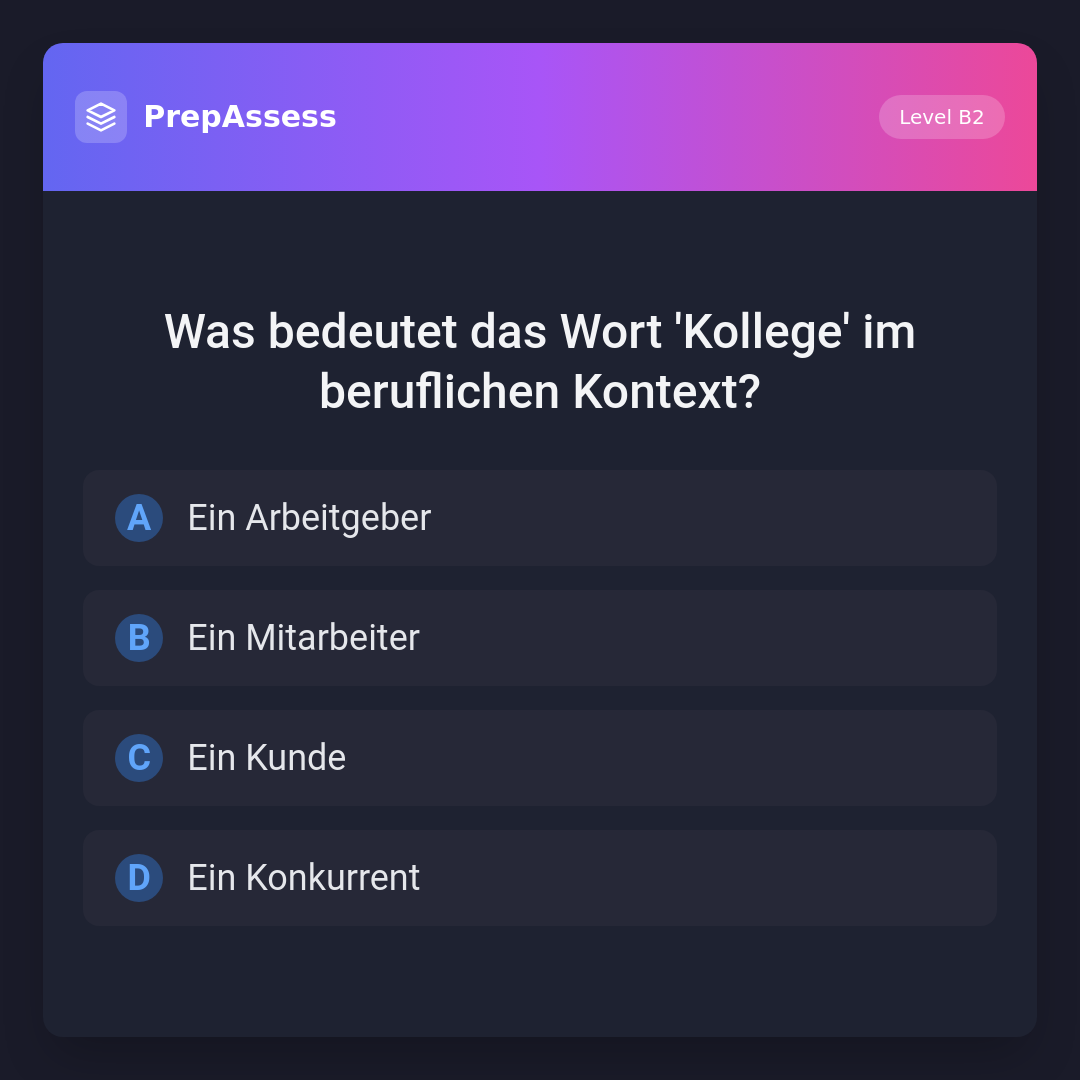Choose option B Ein Mitarbeiter
The image size is (1080, 1080).
[x=540, y=638]
